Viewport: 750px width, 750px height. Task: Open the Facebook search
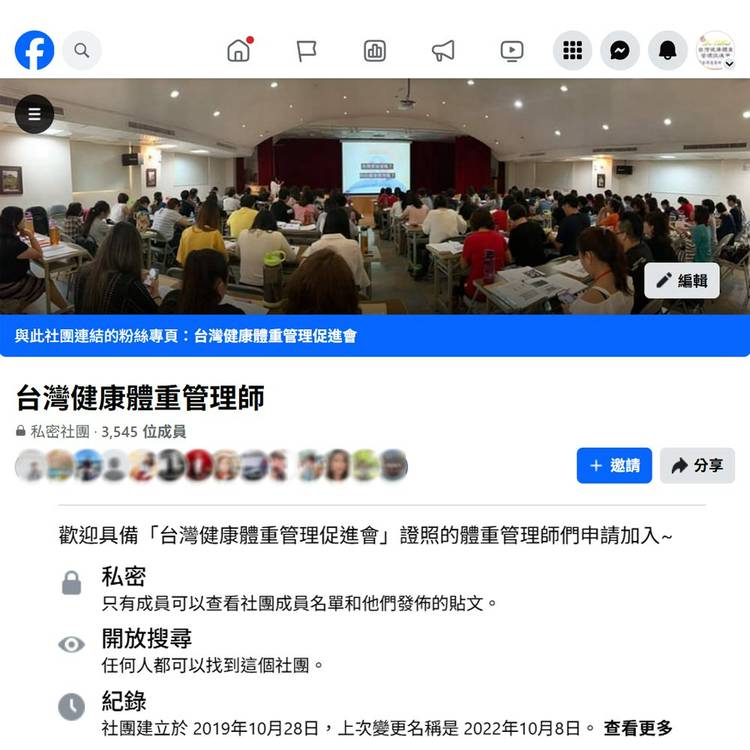[82, 50]
